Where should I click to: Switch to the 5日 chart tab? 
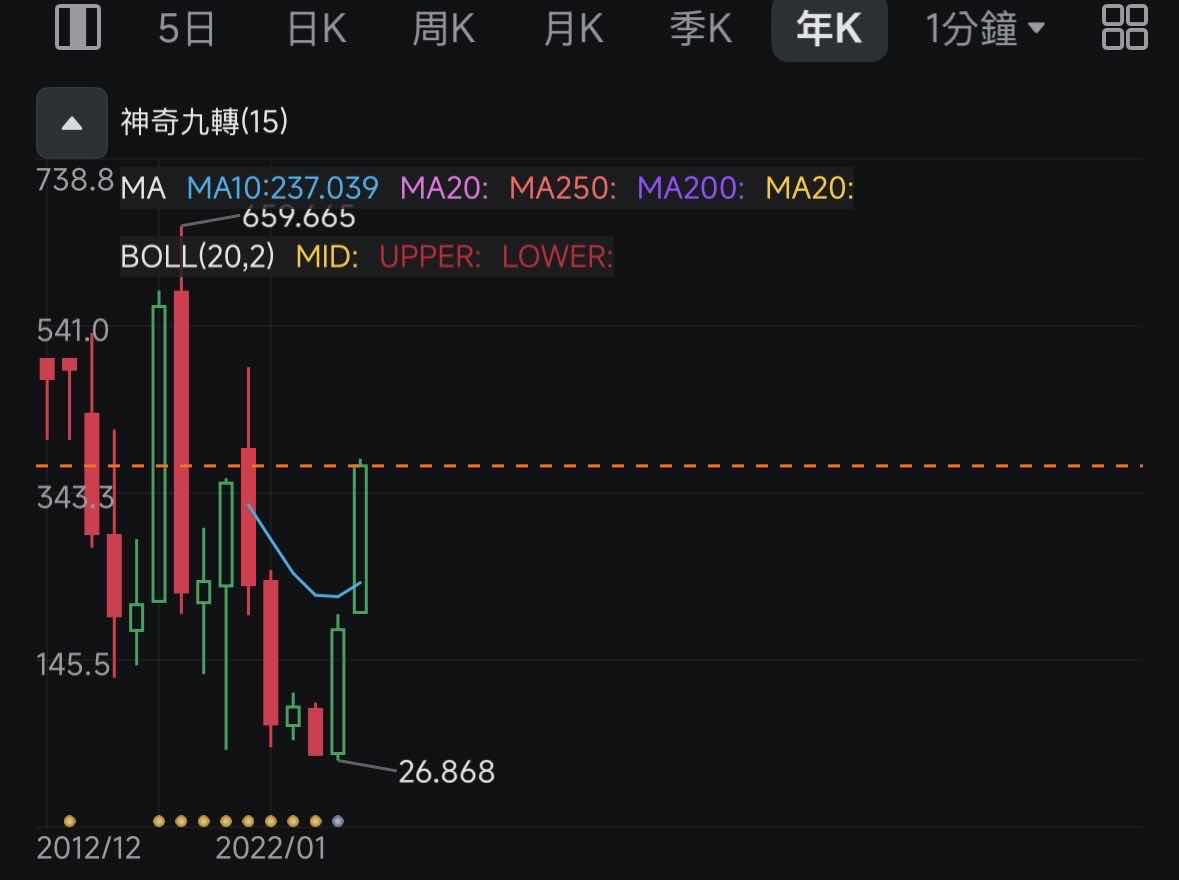[187, 29]
